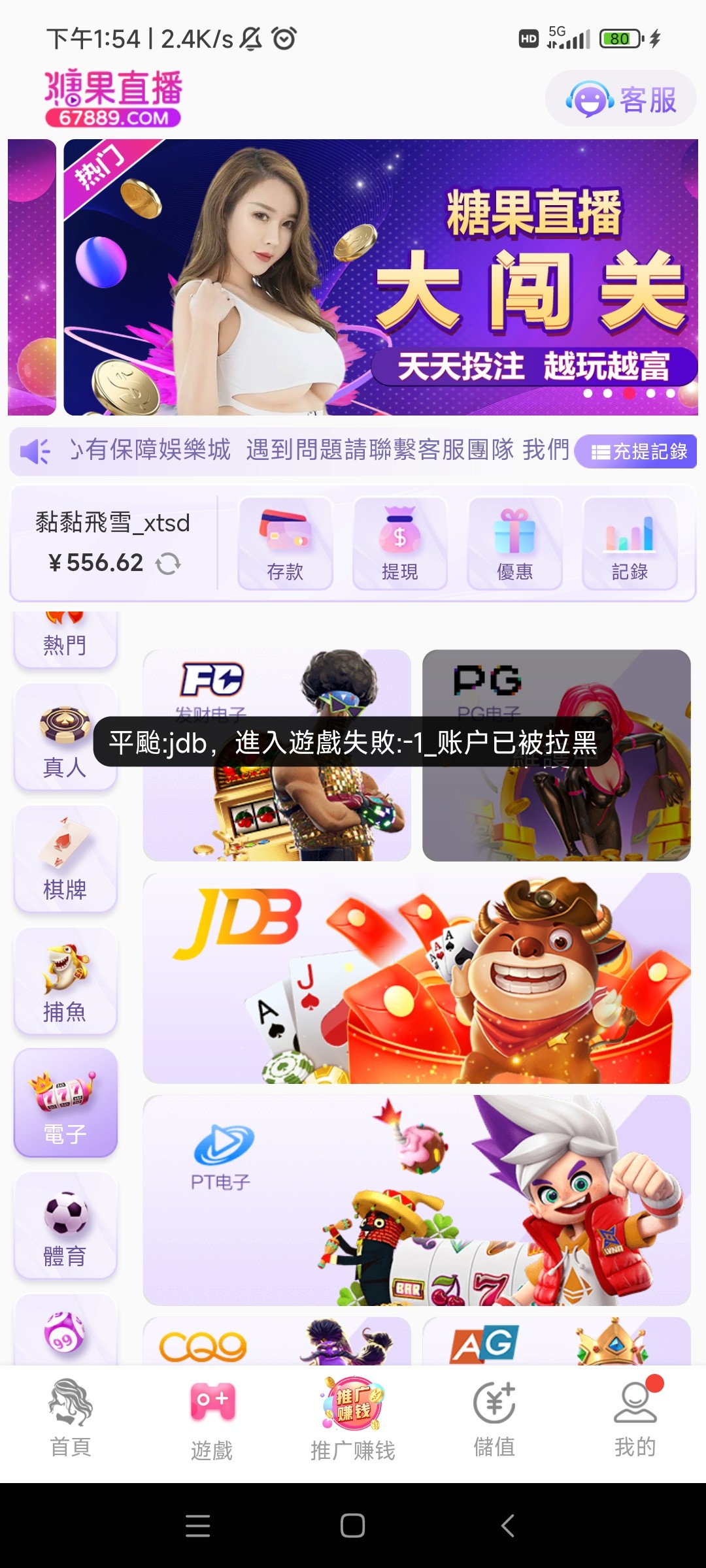The height and width of the screenshot is (1568, 706).
Task: Open 記錄 records shortcut
Action: pyautogui.click(x=629, y=544)
